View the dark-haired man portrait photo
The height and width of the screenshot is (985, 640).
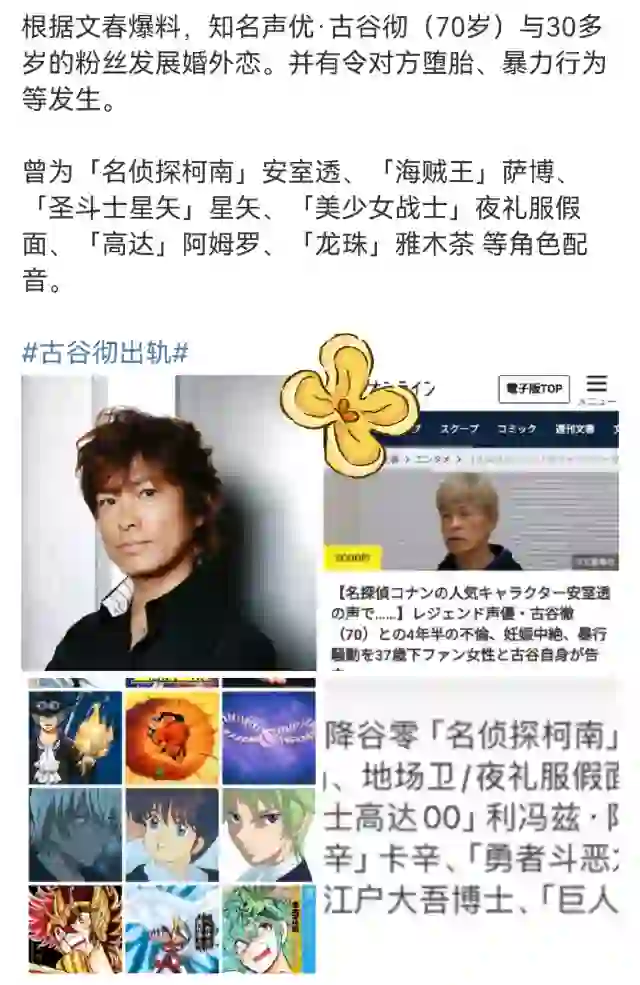click(x=168, y=522)
